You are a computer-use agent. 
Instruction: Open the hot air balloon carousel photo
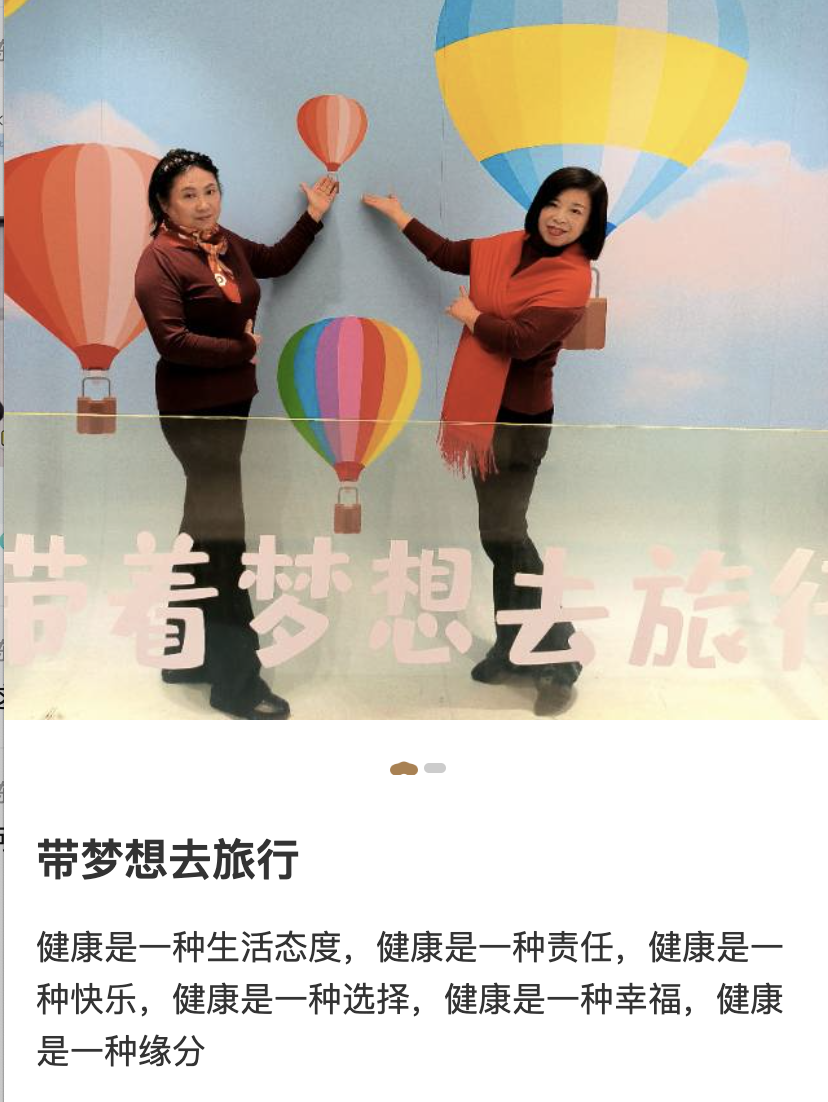coord(414,360)
